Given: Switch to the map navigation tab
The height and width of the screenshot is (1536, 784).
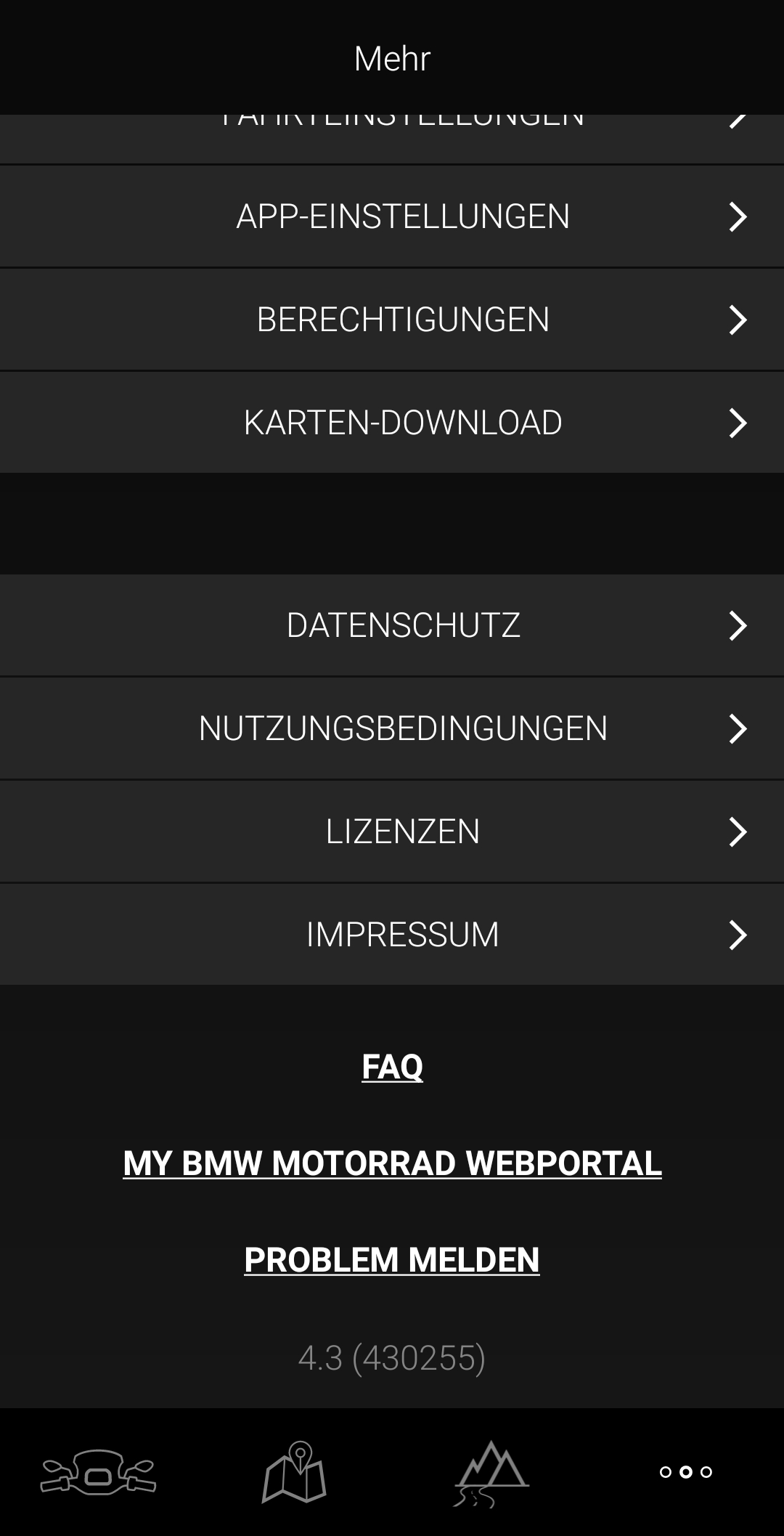Looking at the screenshot, I should tap(294, 1472).
